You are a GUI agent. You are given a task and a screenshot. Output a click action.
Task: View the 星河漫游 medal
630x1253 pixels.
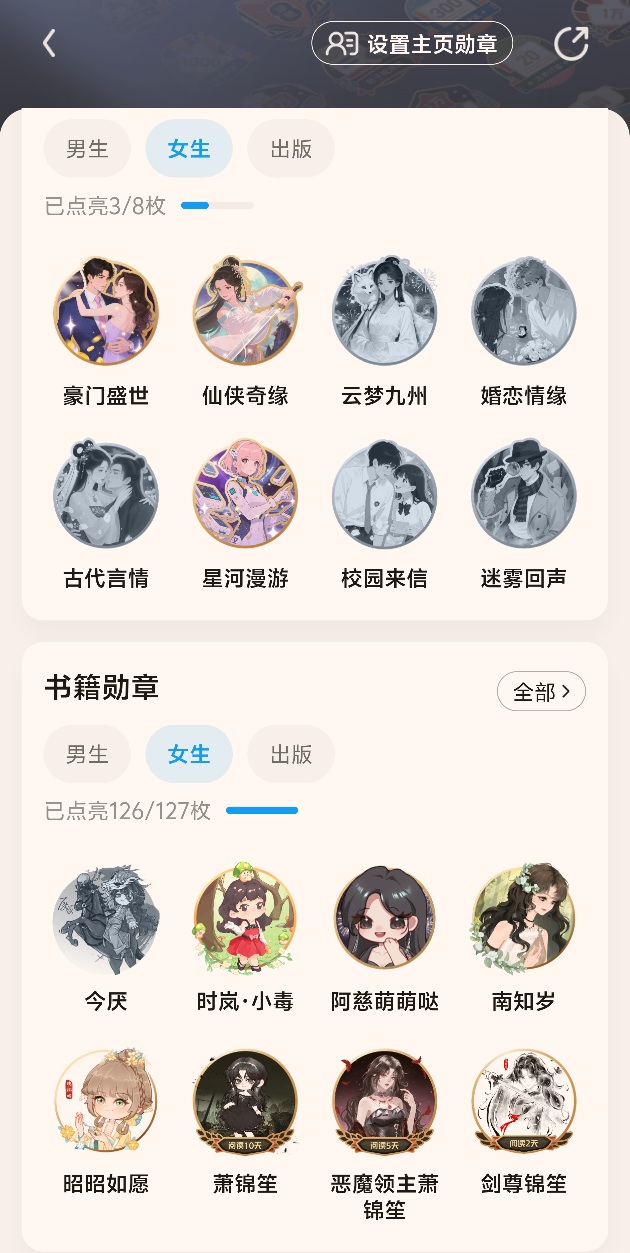click(245, 496)
